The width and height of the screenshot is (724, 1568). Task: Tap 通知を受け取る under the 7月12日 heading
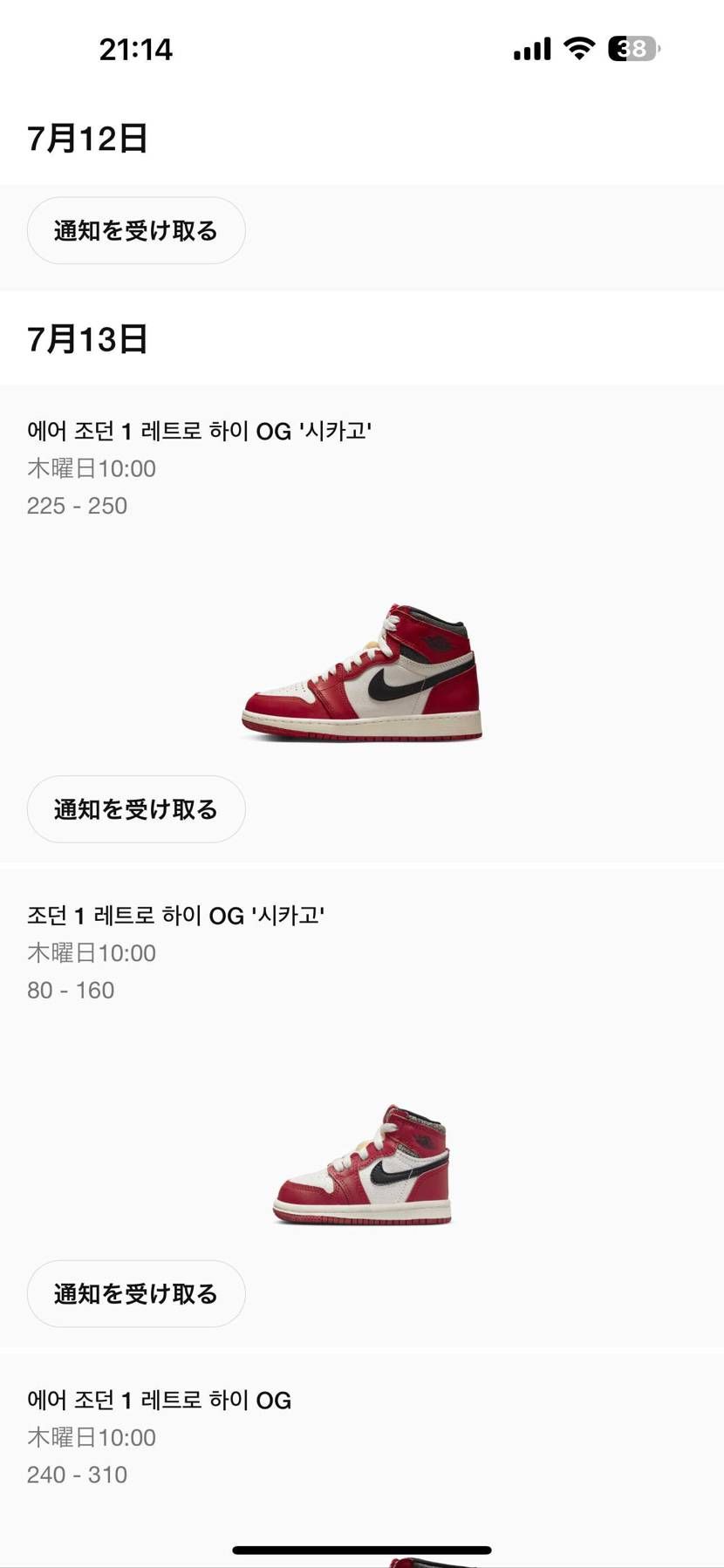136,231
